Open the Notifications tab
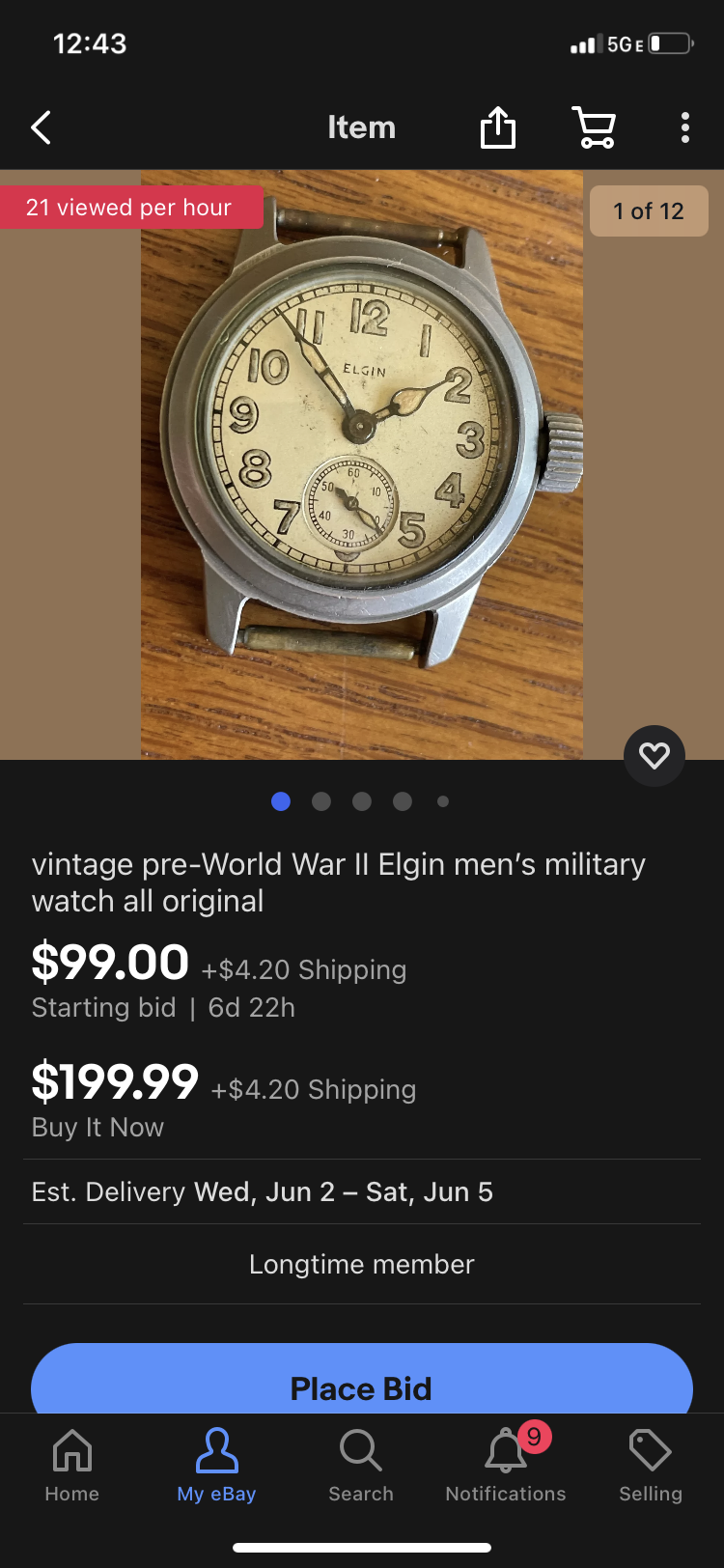Image resolution: width=724 pixels, height=1568 pixels. coord(506,1465)
